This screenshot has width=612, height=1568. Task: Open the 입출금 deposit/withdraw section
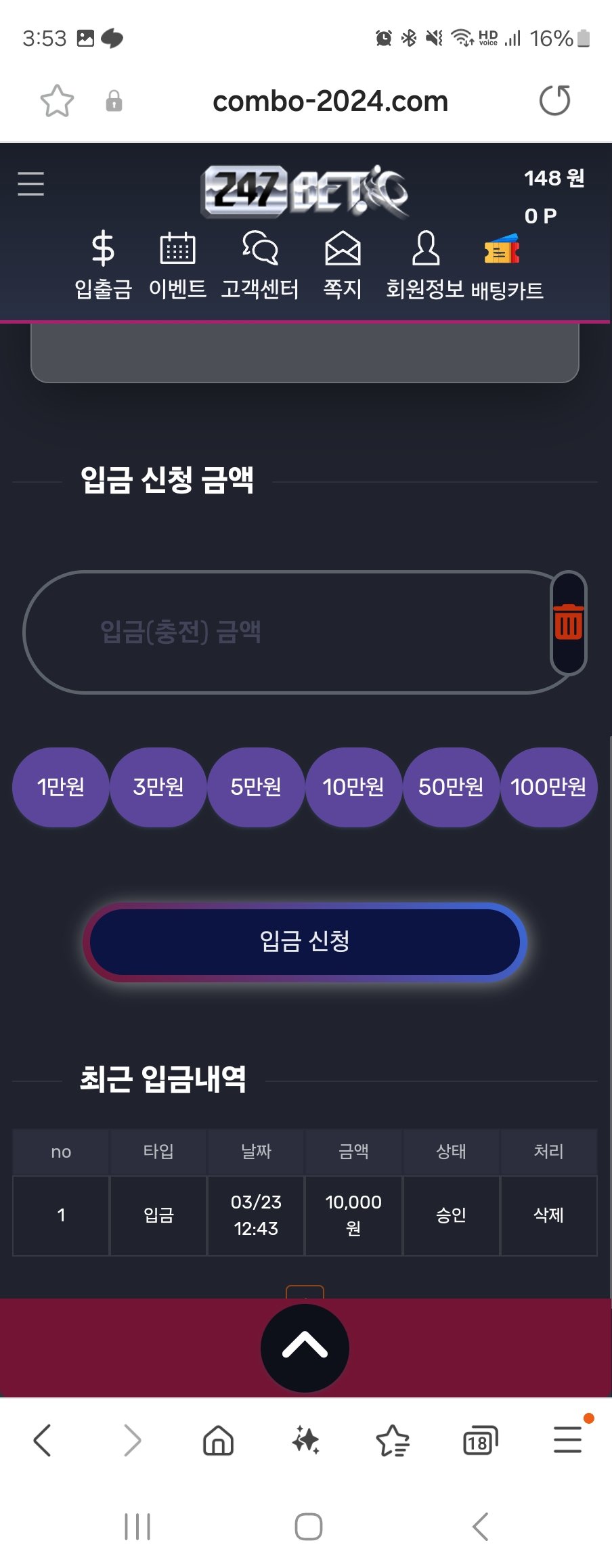tap(103, 265)
